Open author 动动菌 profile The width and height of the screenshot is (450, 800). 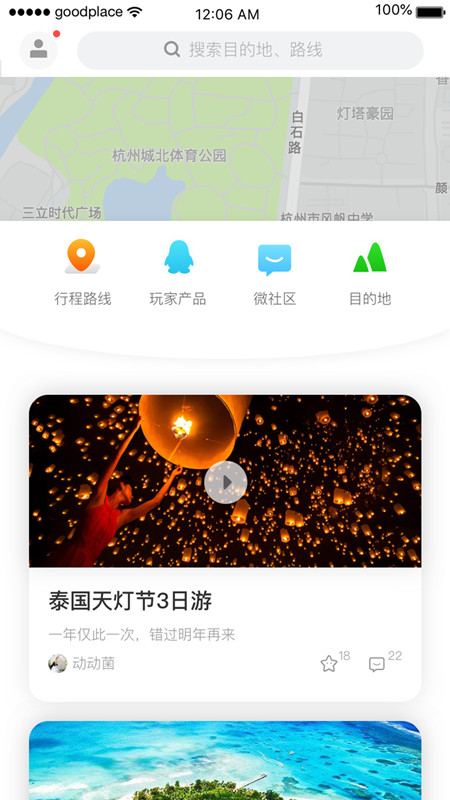[x=82, y=663]
